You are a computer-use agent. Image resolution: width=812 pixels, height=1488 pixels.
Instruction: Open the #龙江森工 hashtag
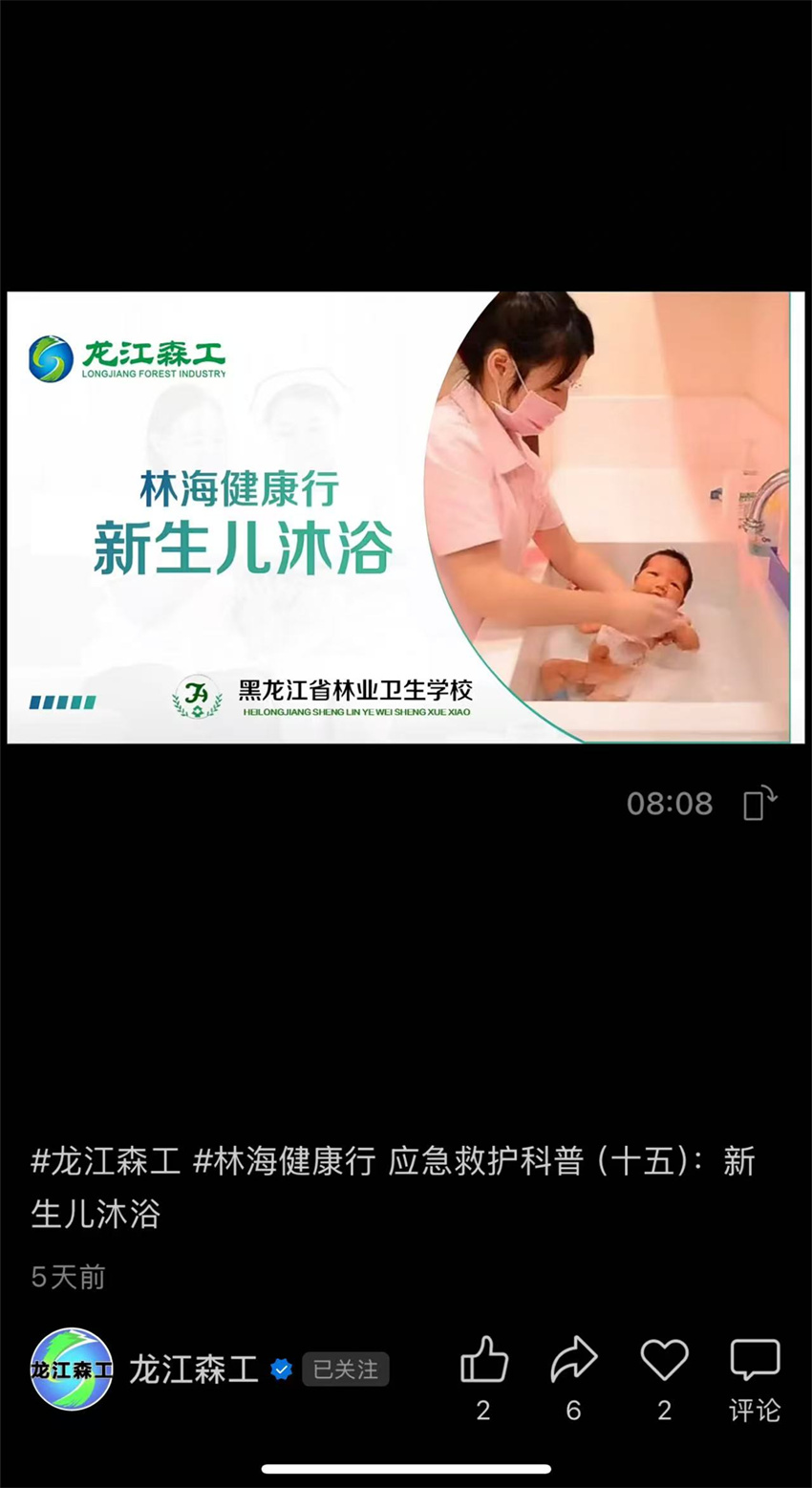pyautogui.click(x=106, y=1161)
